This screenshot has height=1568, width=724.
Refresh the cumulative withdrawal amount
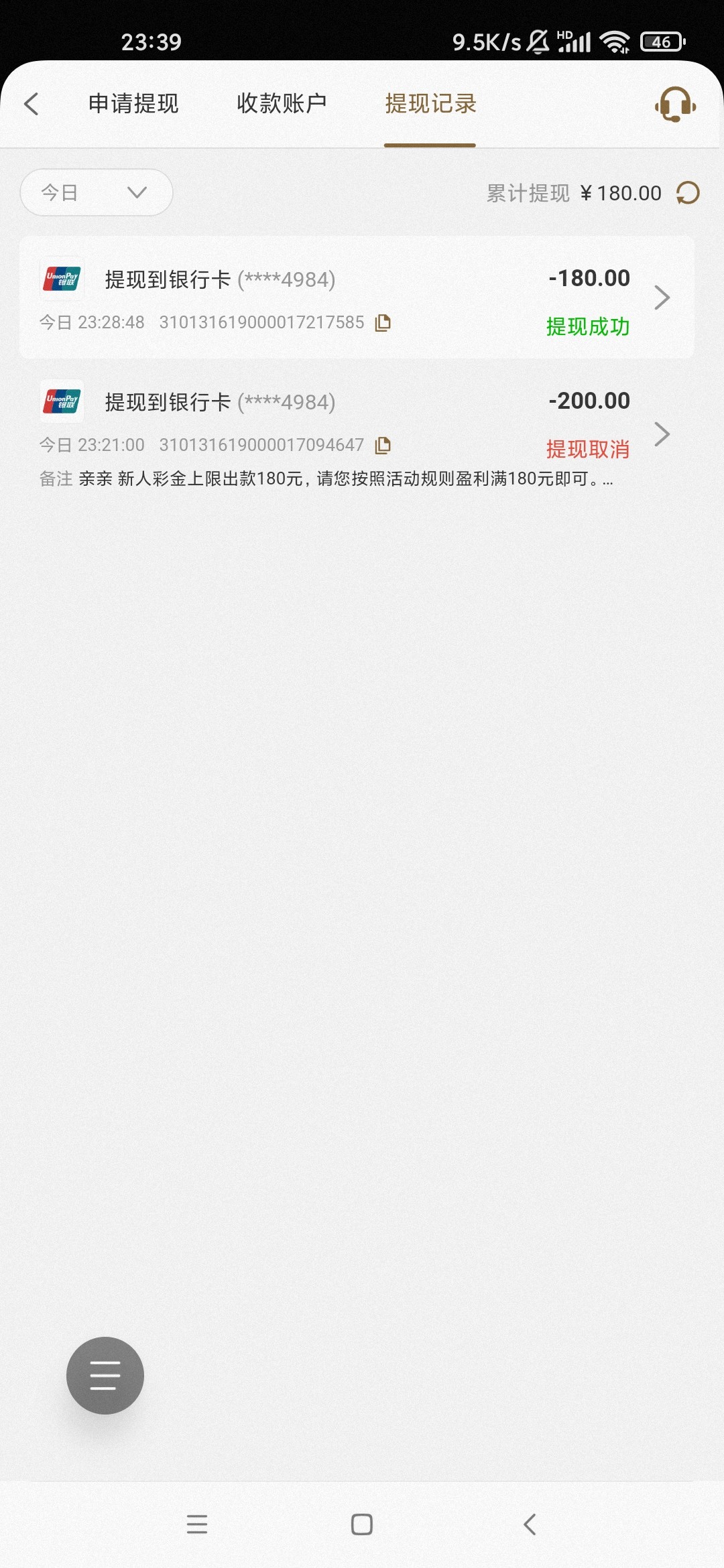coord(688,193)
